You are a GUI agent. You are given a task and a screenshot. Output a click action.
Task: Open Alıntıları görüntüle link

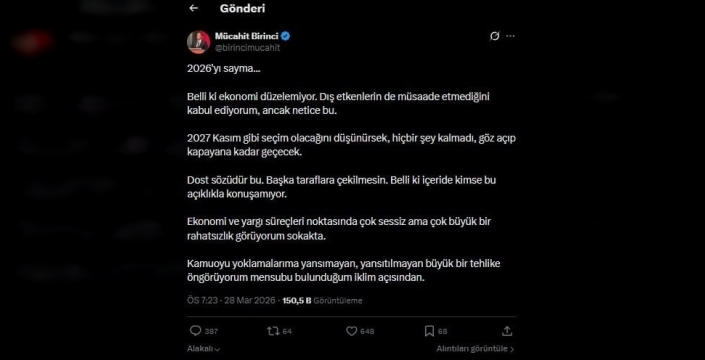click(x=475, y=349)
